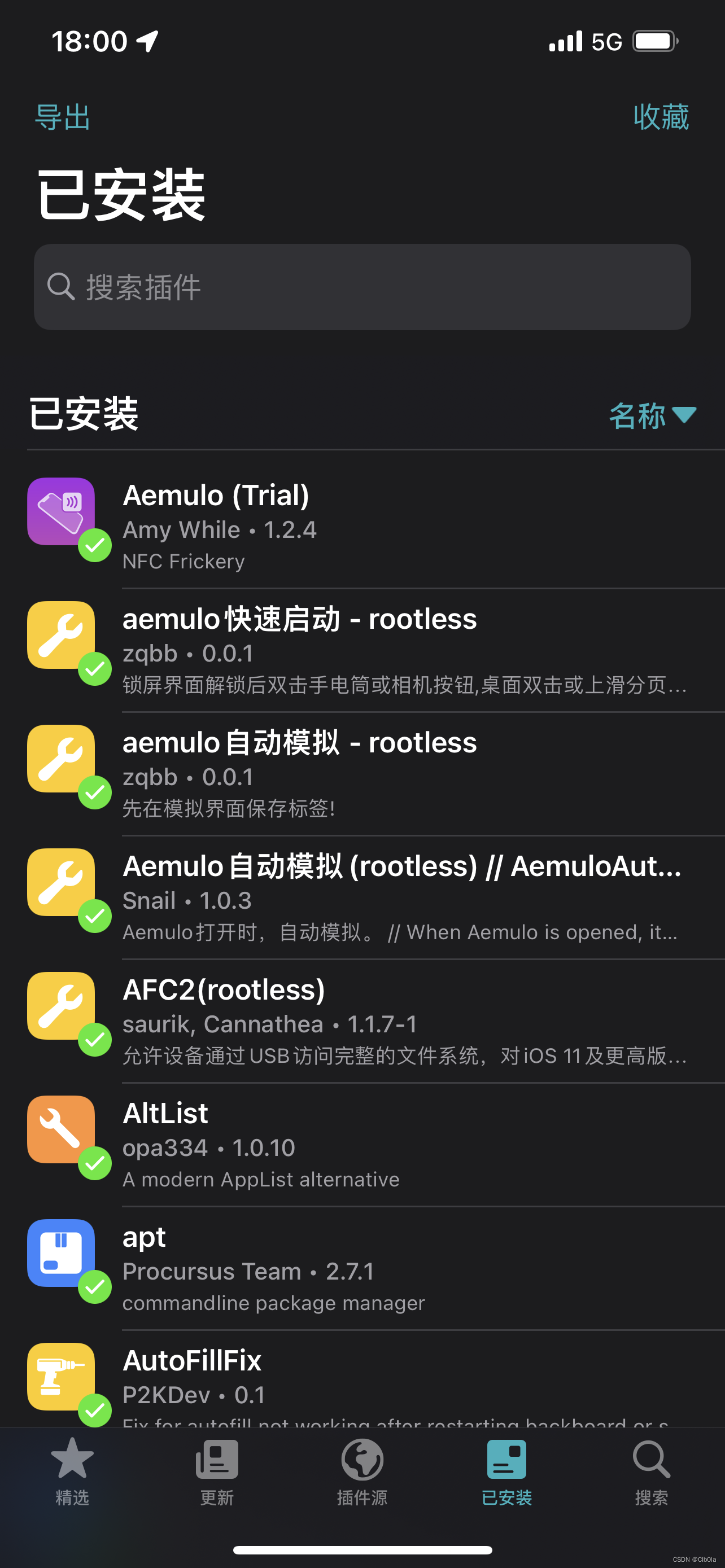The image size is (725, 1568).
Task: Open the AFC2(rootless) package
Action: pos(375,1021)
